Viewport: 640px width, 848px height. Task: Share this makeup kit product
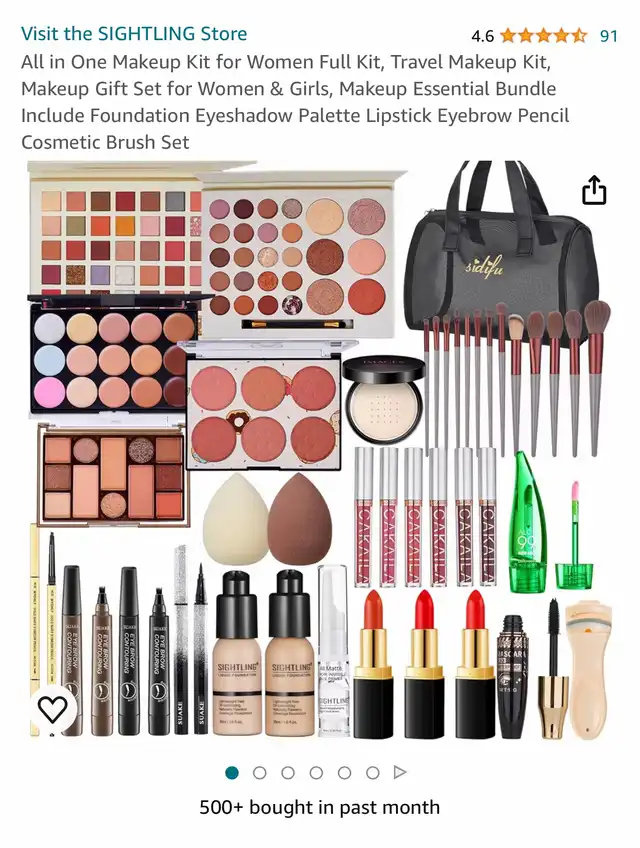click(x=594, y=190)
